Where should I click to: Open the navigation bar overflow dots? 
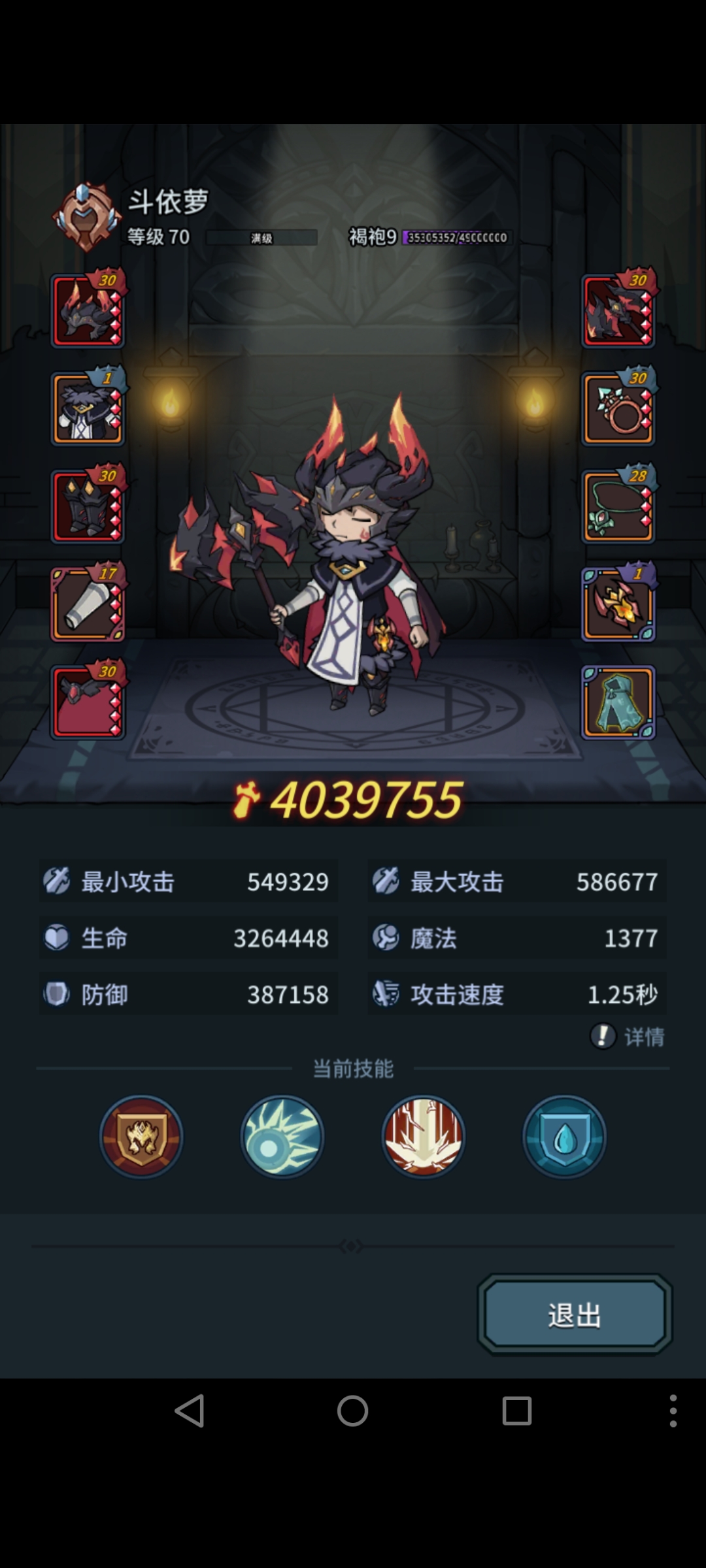[x=673, y=1410]
